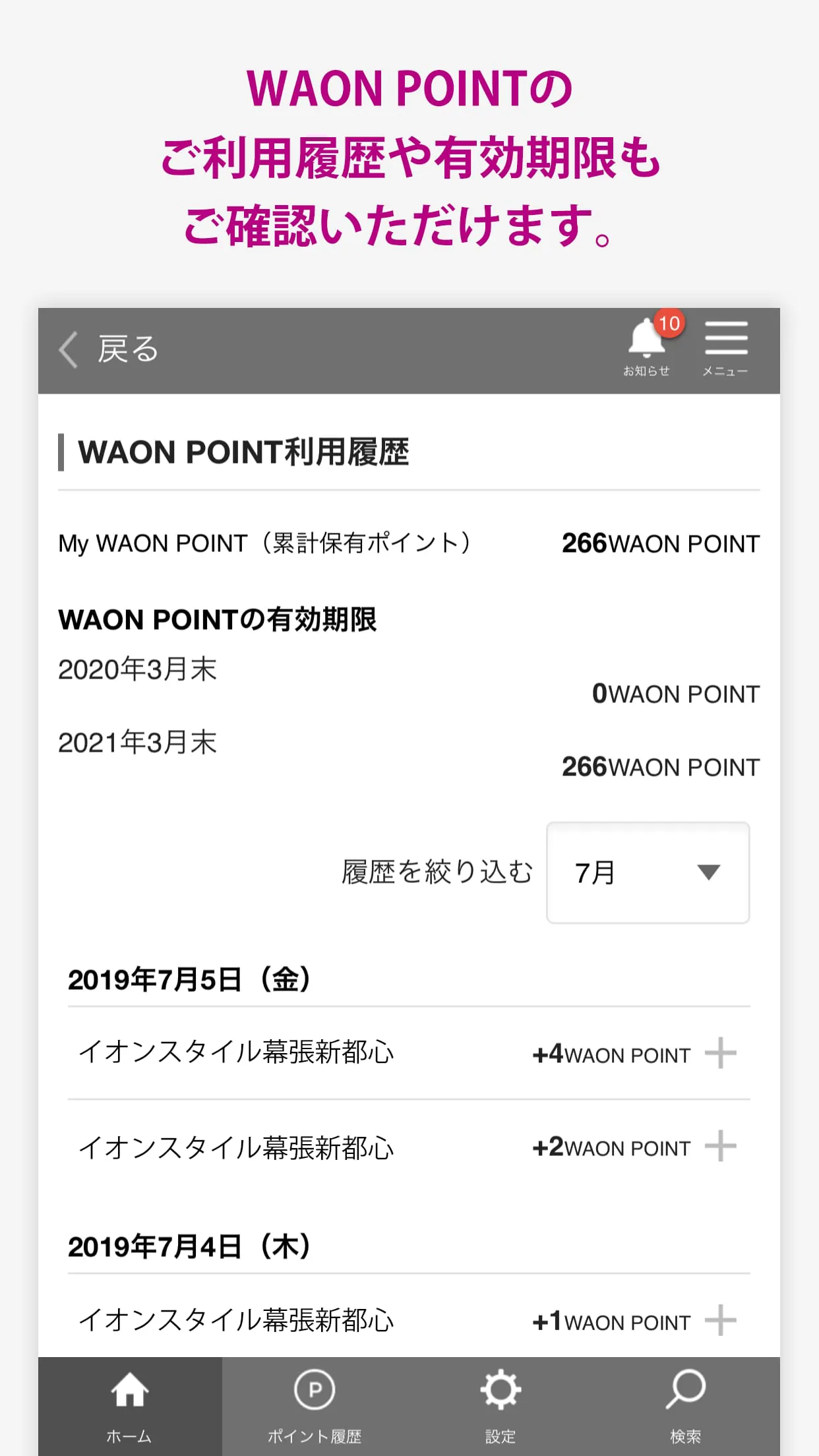Tap the My WAON POINT 266 total row
This screenshot has height=1456, width=819.
pyautogui.click(x=409, y=543)
